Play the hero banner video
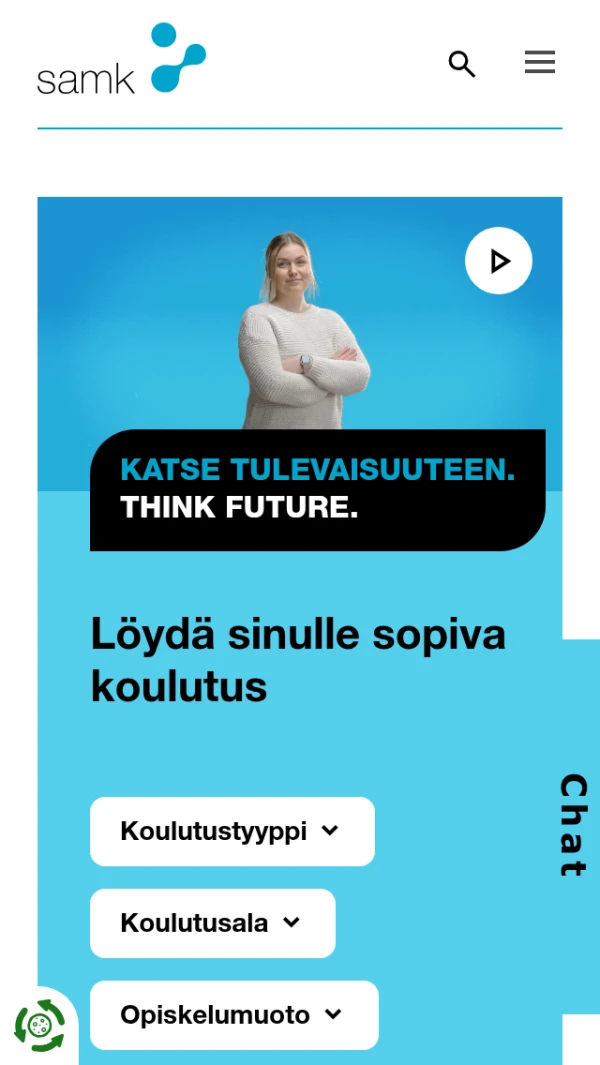This screenshot has width=600, height=1065. (x=498, y=261)
